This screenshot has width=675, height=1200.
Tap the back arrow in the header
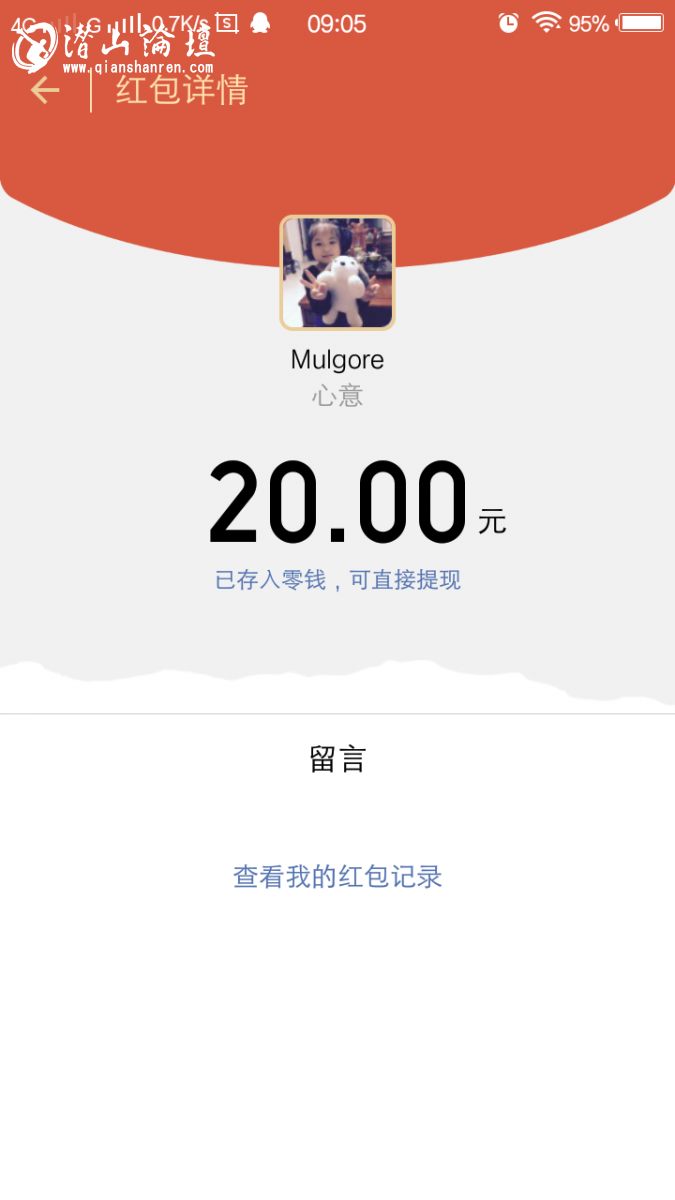coord(45,90)
